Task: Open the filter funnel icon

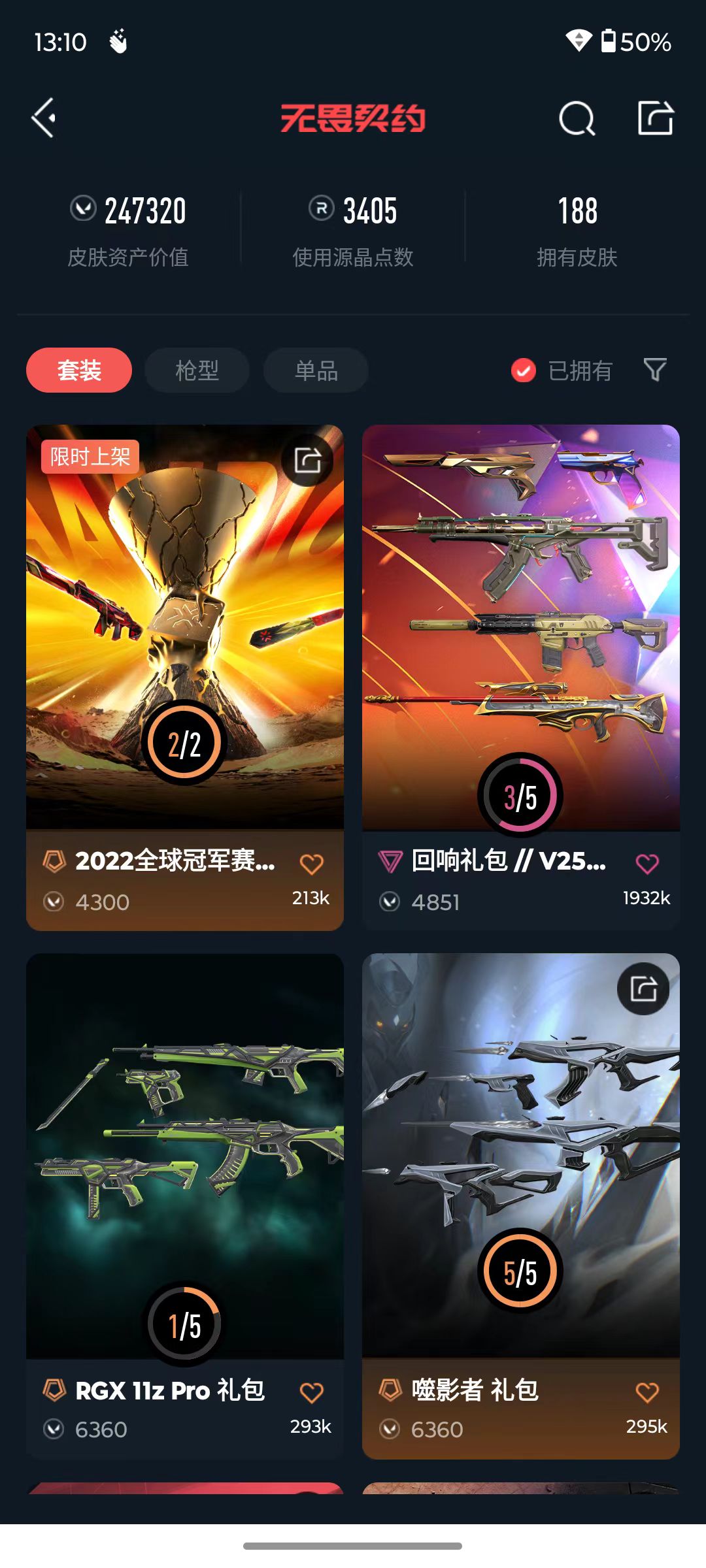Action: pos(655,370)
